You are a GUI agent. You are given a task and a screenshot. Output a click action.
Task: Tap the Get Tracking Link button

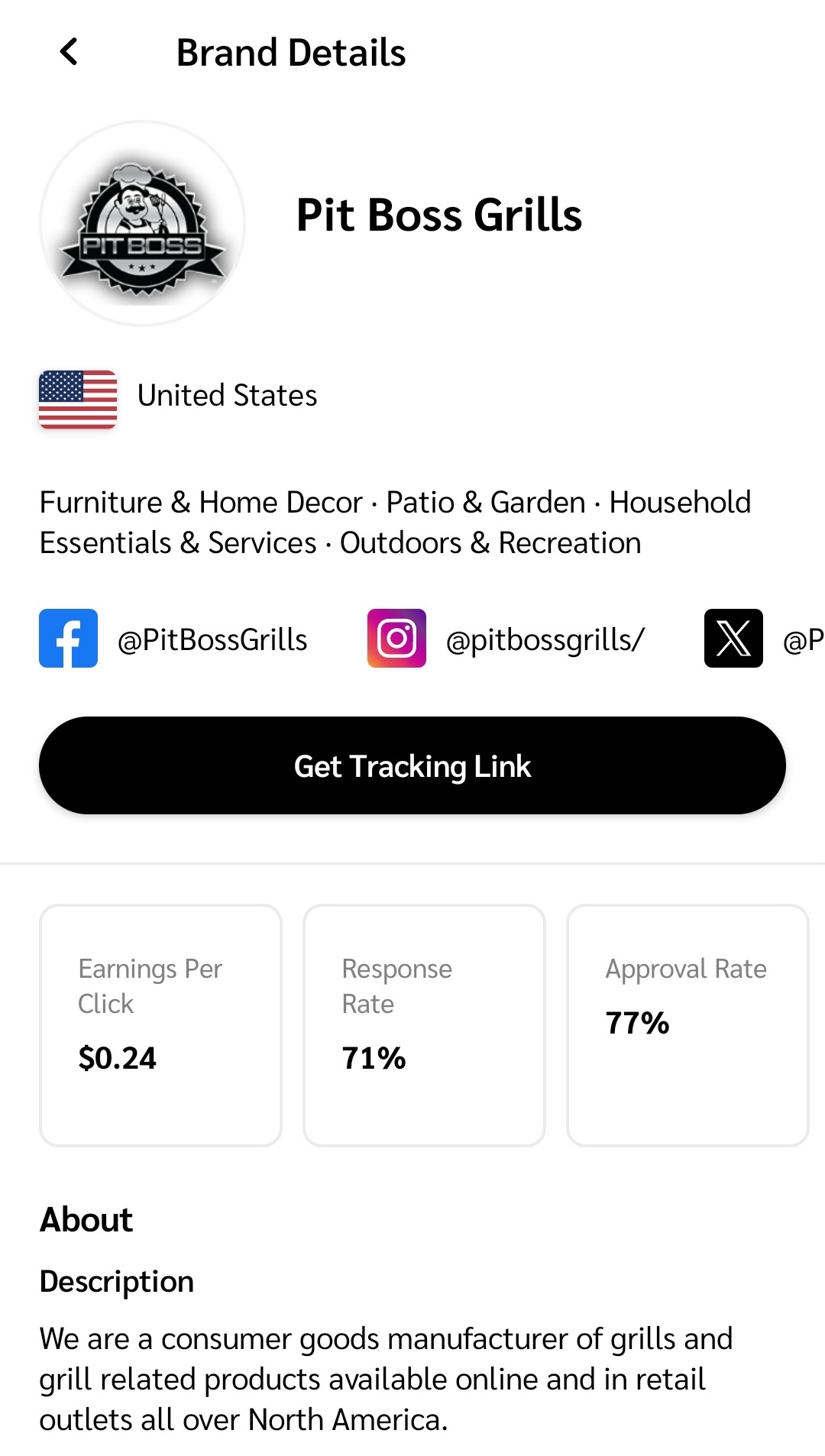tap(412, 765)
